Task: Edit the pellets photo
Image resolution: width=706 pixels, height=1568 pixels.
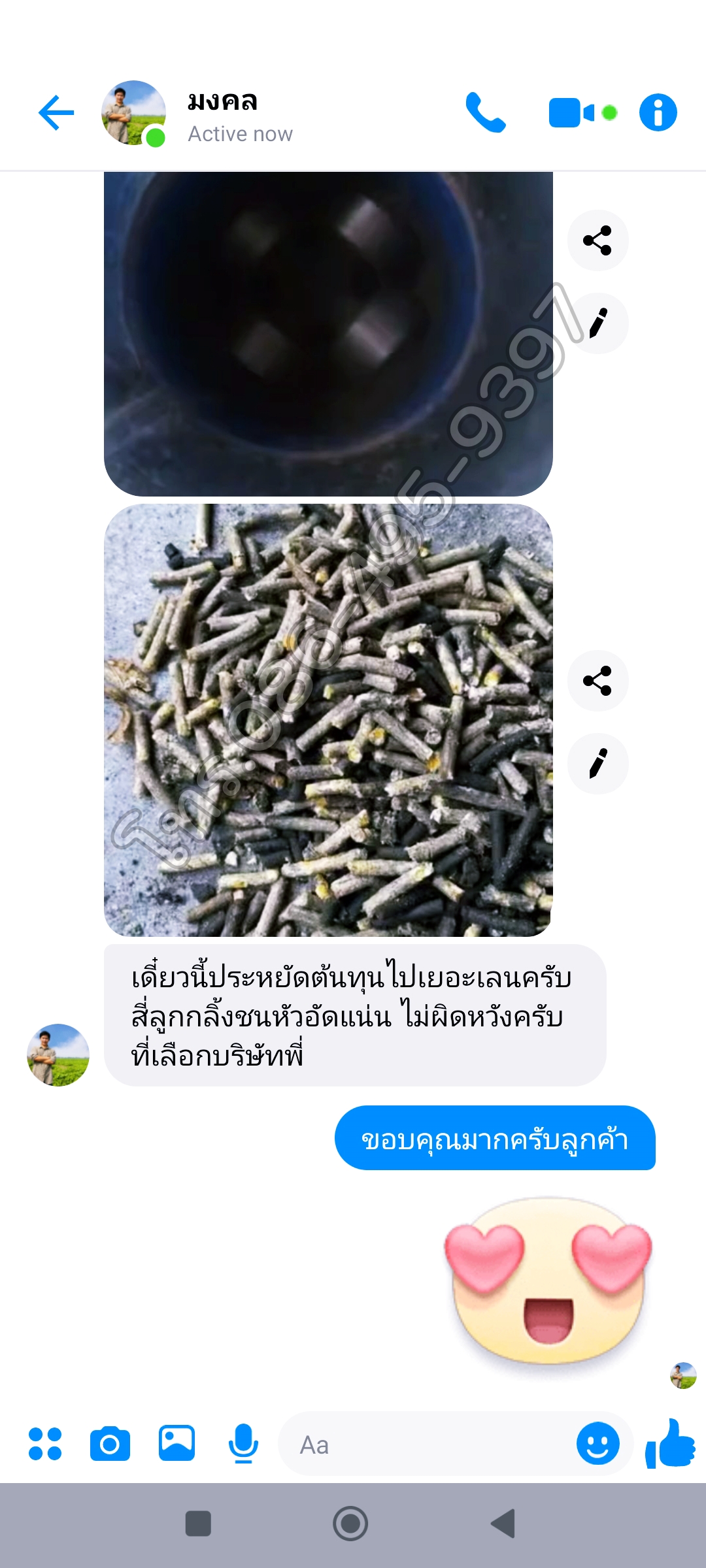Action: (x=597, y=764)
